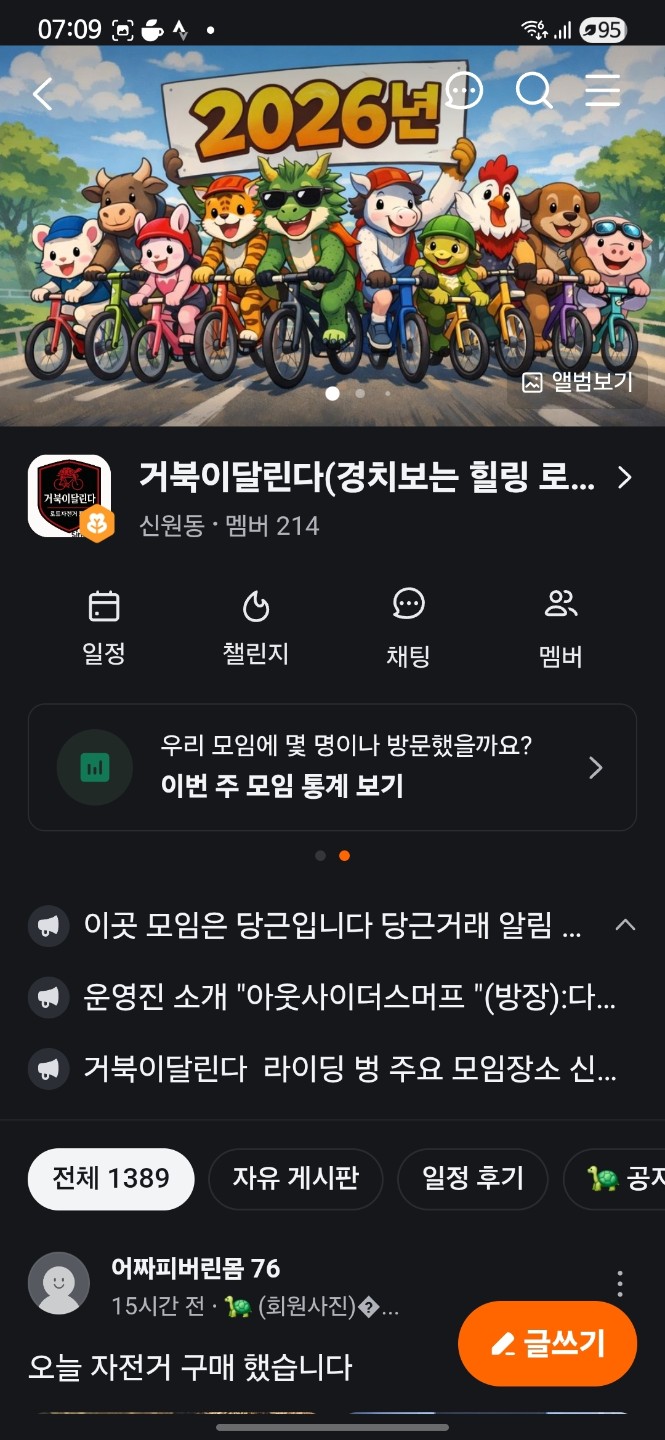Write a new post with 글쓰기

pyautogui.click(x=547, y=1344)
